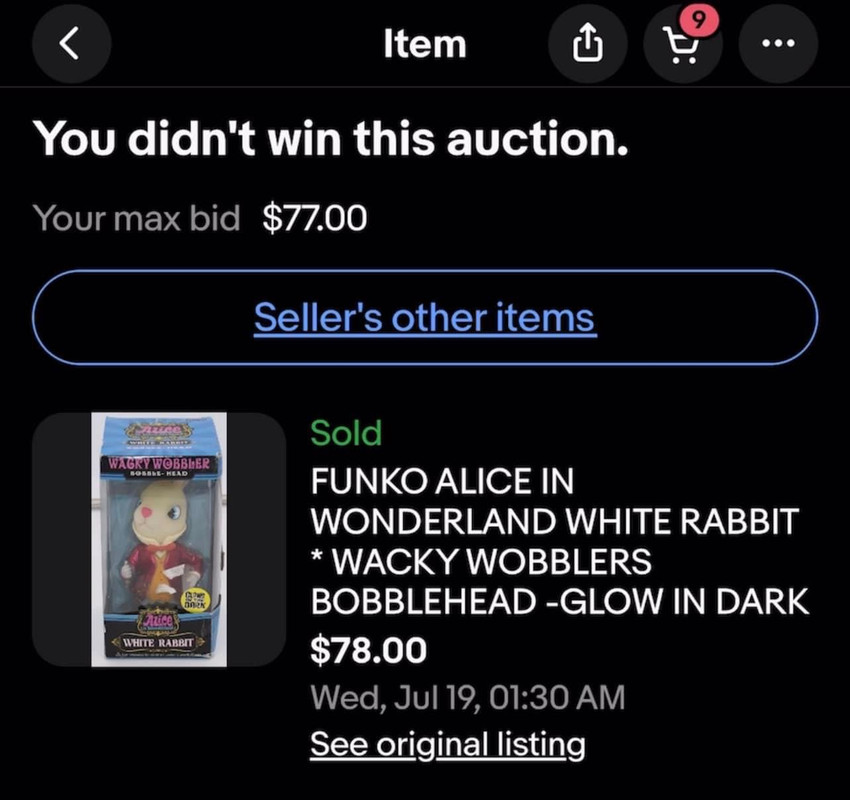Open the overflow menu
850x800 pixels.
point(778,44)
